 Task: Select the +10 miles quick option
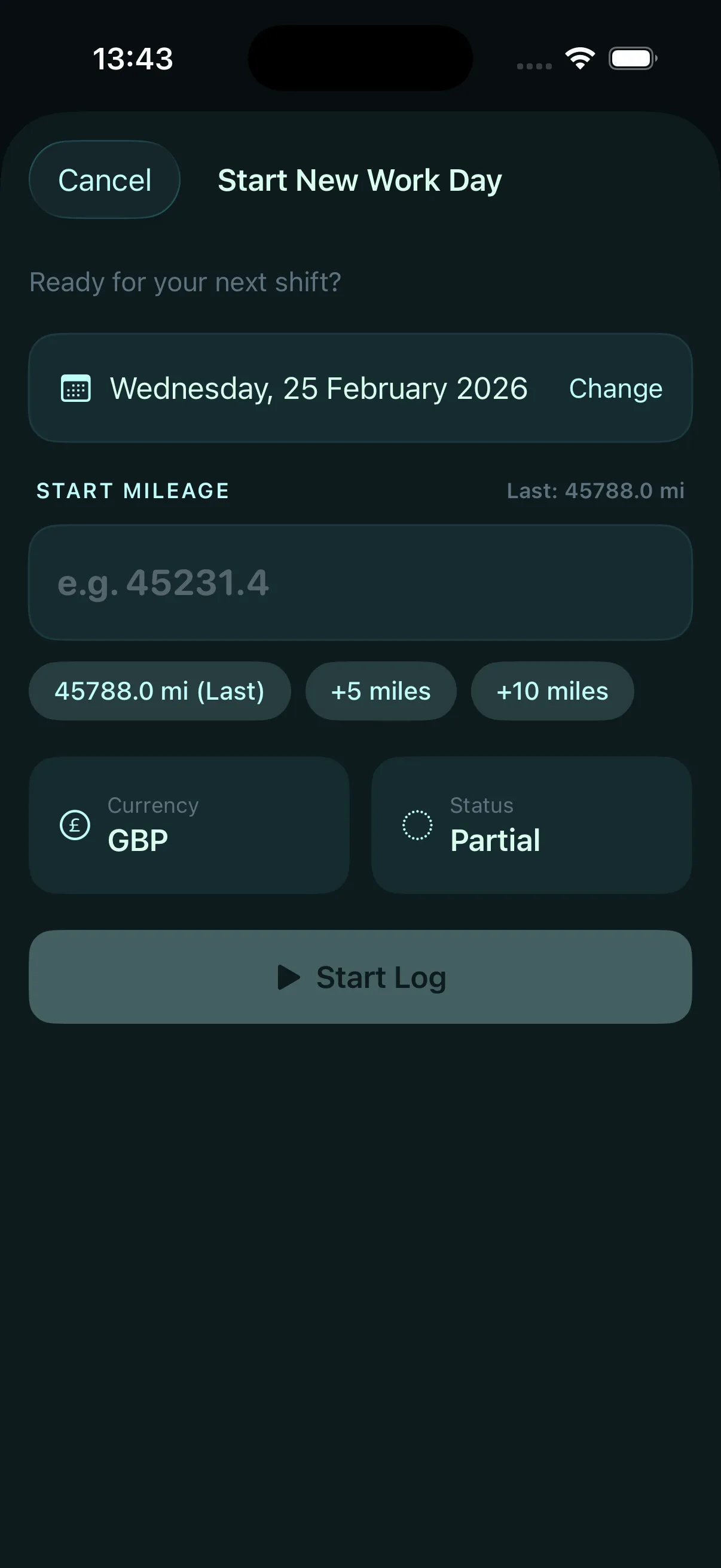pyautogui.click(x=551, y=690)
